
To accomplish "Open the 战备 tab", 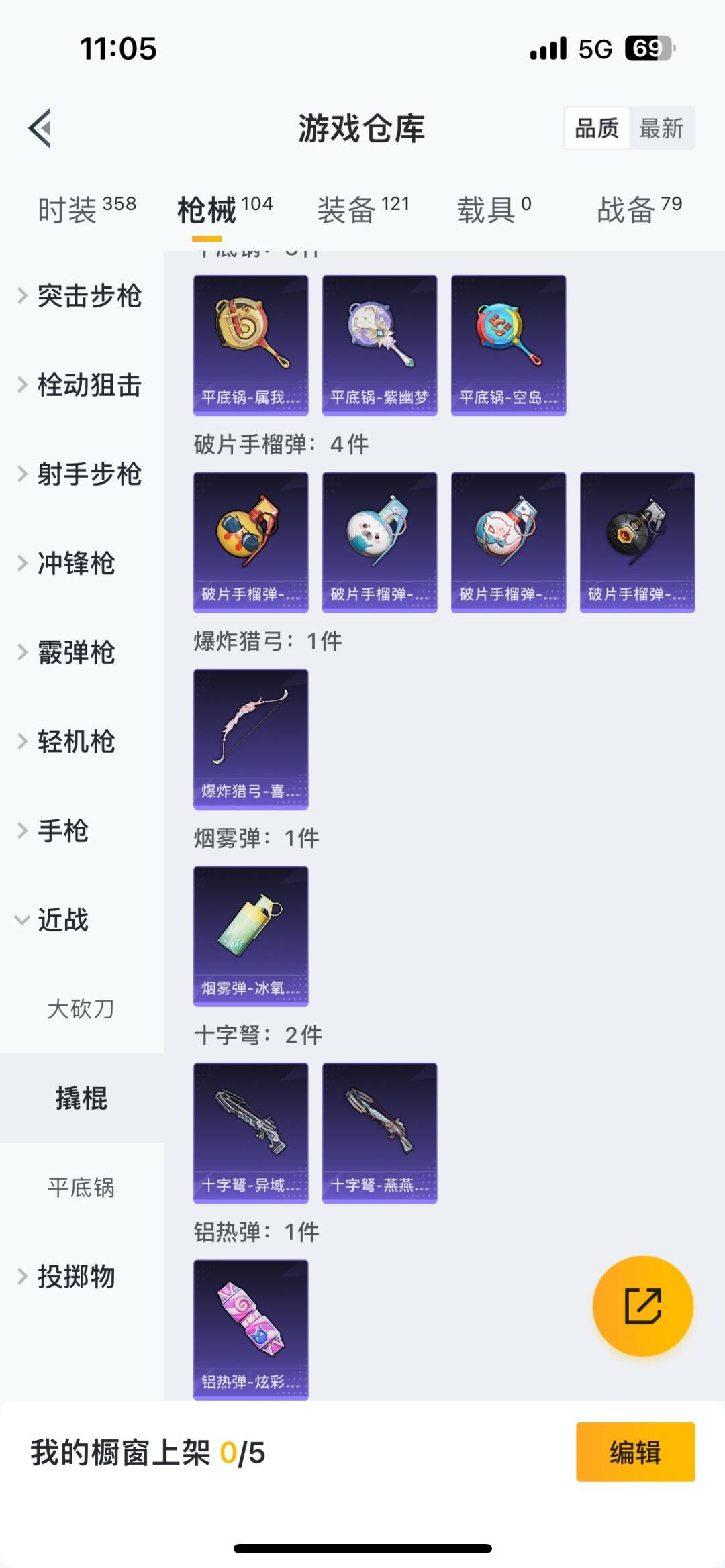I will click(x=638, y=210).
